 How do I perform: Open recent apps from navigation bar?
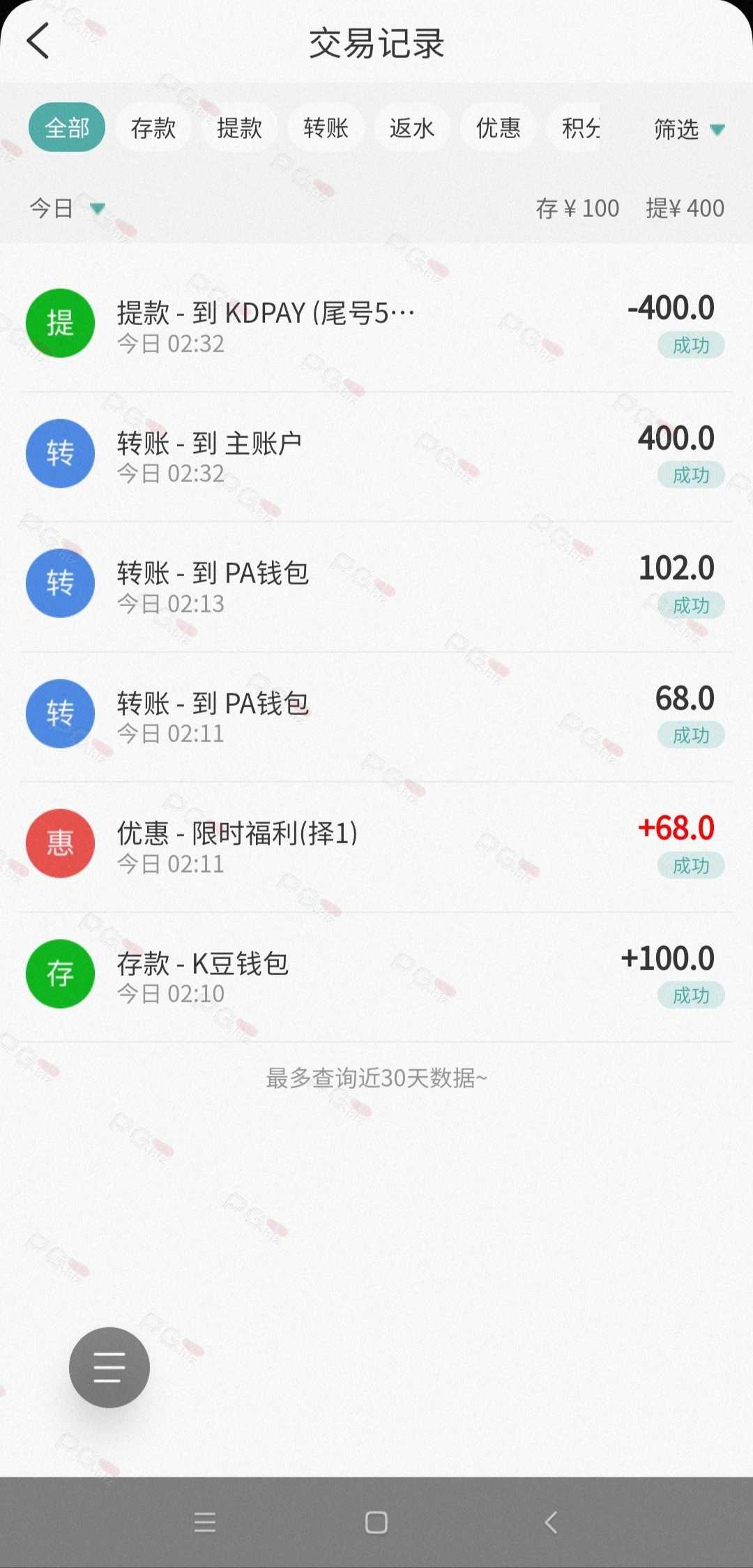pyautogui.click(x=205, y=1522)
